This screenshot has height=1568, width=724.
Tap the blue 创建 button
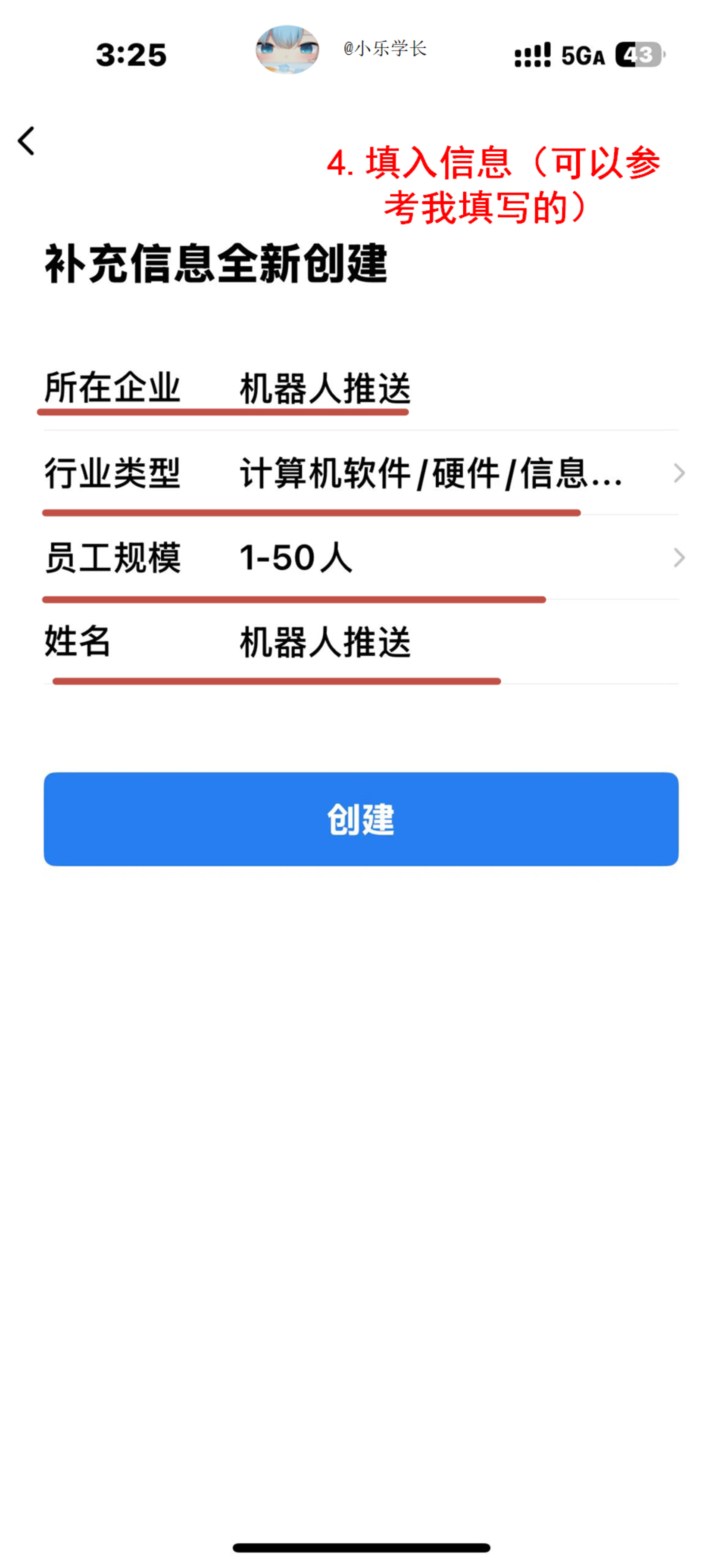(x=361, y=819)
